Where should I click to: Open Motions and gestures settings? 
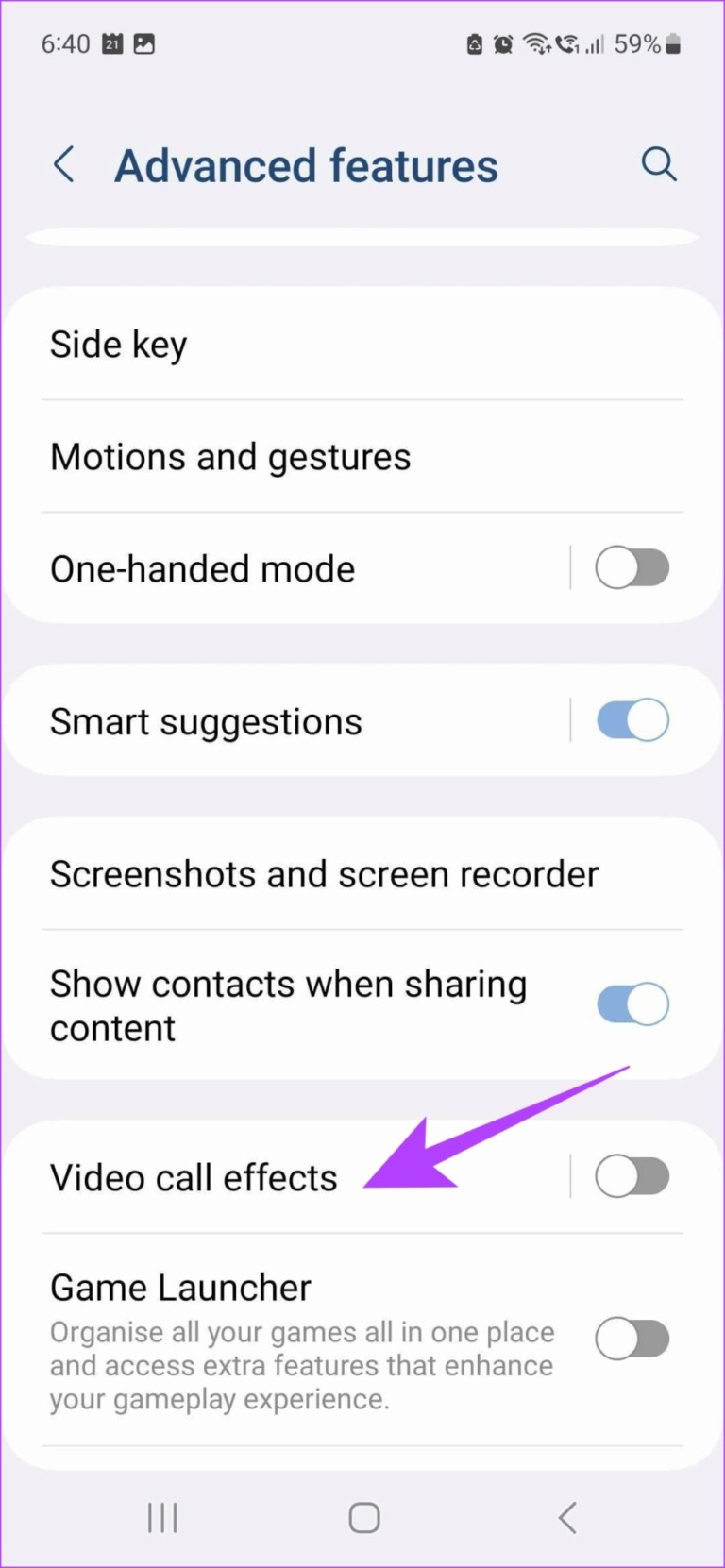click(230, 456)
